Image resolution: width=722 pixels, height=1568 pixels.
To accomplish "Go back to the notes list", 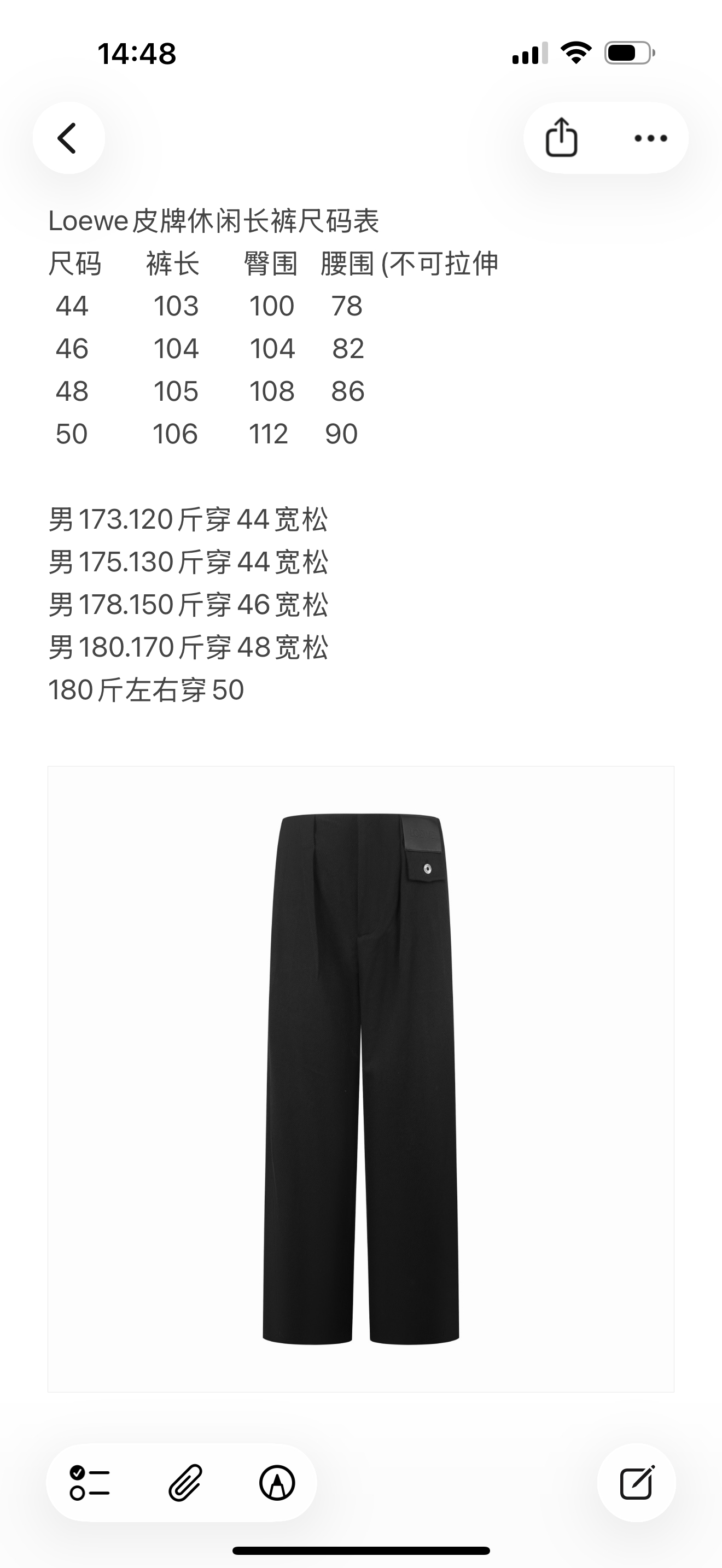I will point(68,138).
